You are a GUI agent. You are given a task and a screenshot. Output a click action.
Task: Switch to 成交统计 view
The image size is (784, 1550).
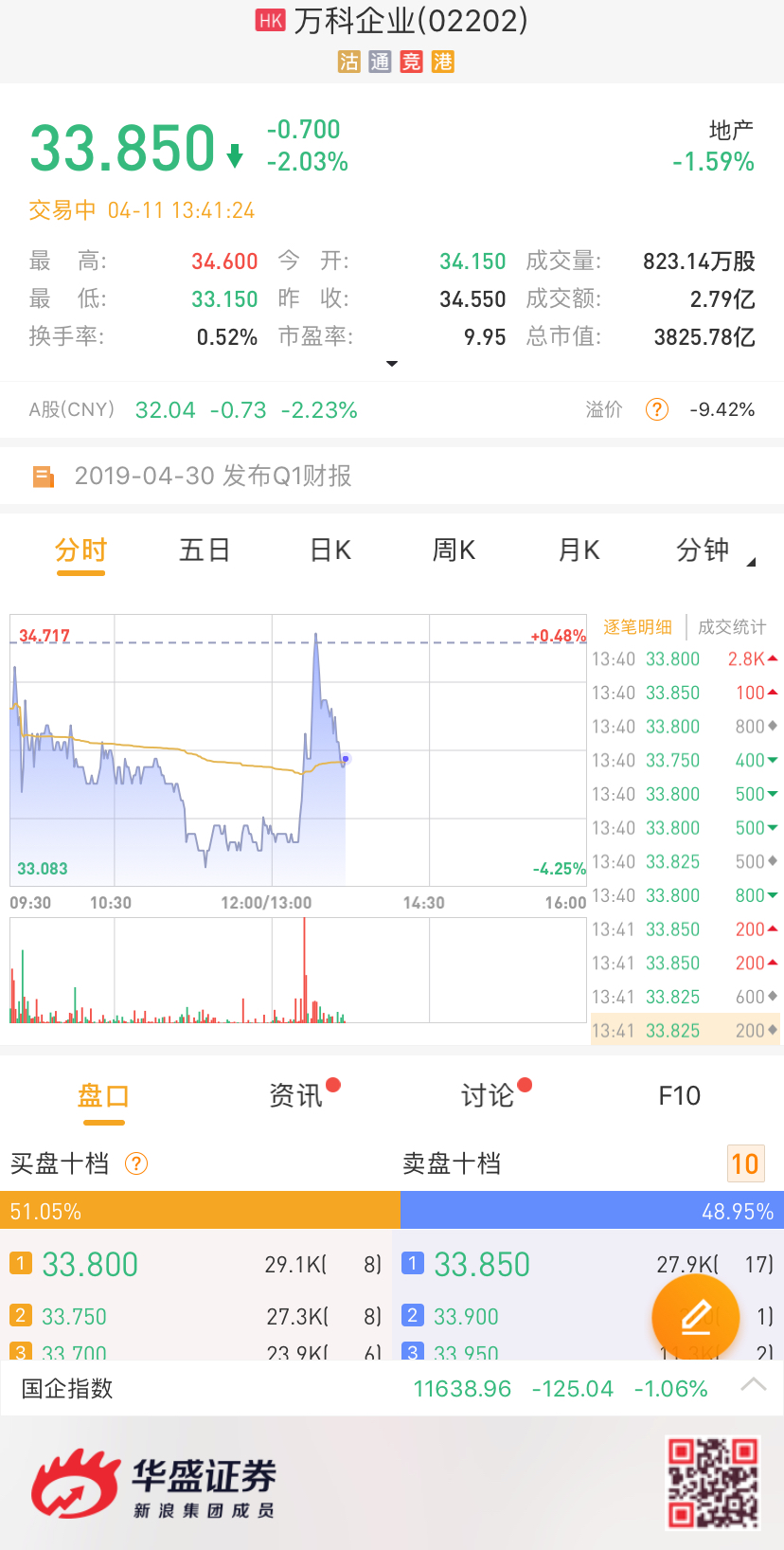coord(732,627)
